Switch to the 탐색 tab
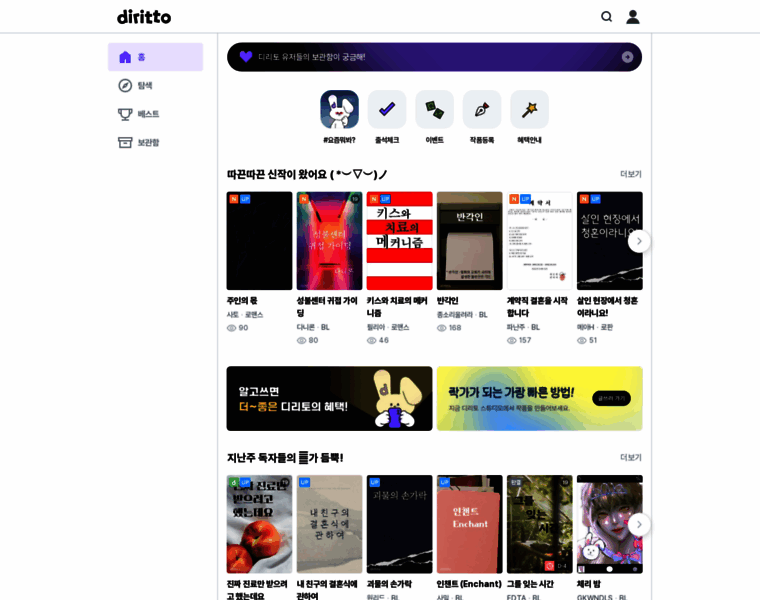The width and height of the screenshot is (760, 600). coord(155,86)
